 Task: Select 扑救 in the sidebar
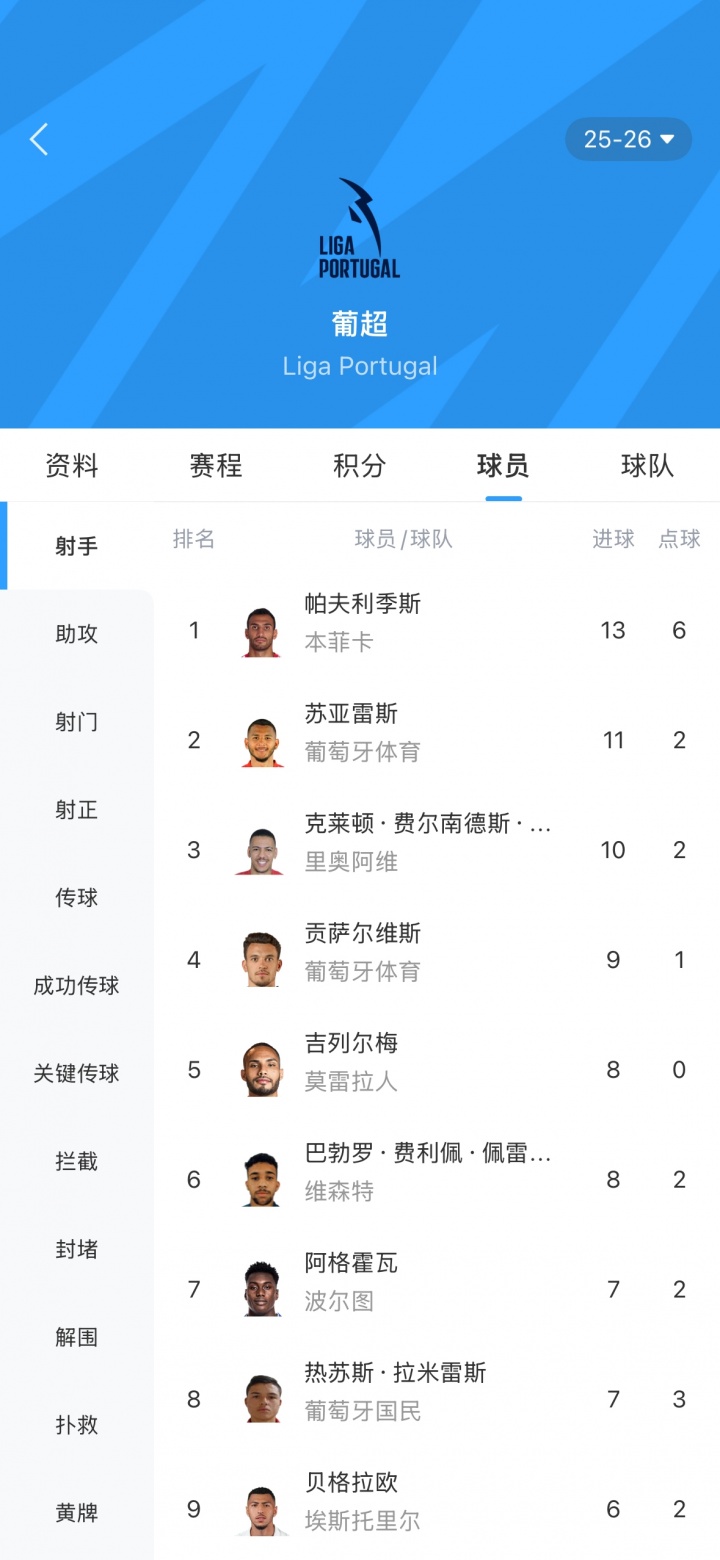[x=77, y=1426]
